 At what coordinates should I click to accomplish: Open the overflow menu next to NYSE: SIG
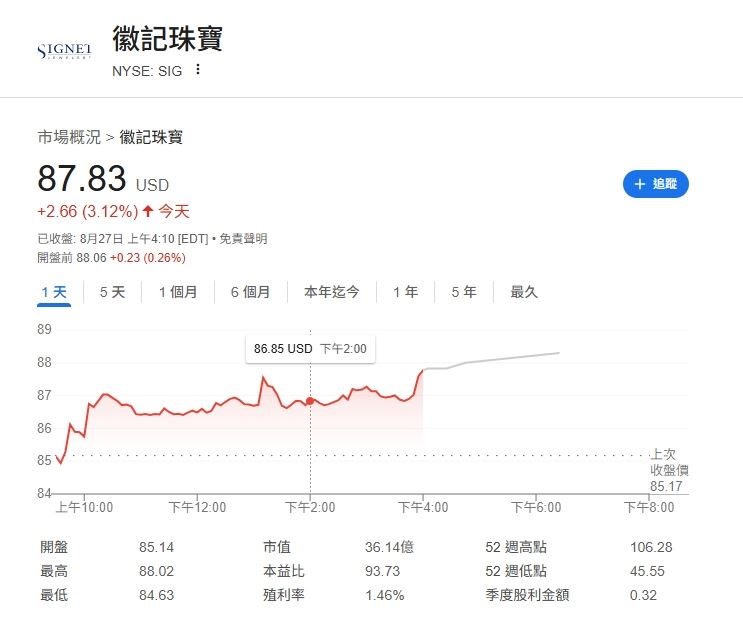(x=198, y=70)
